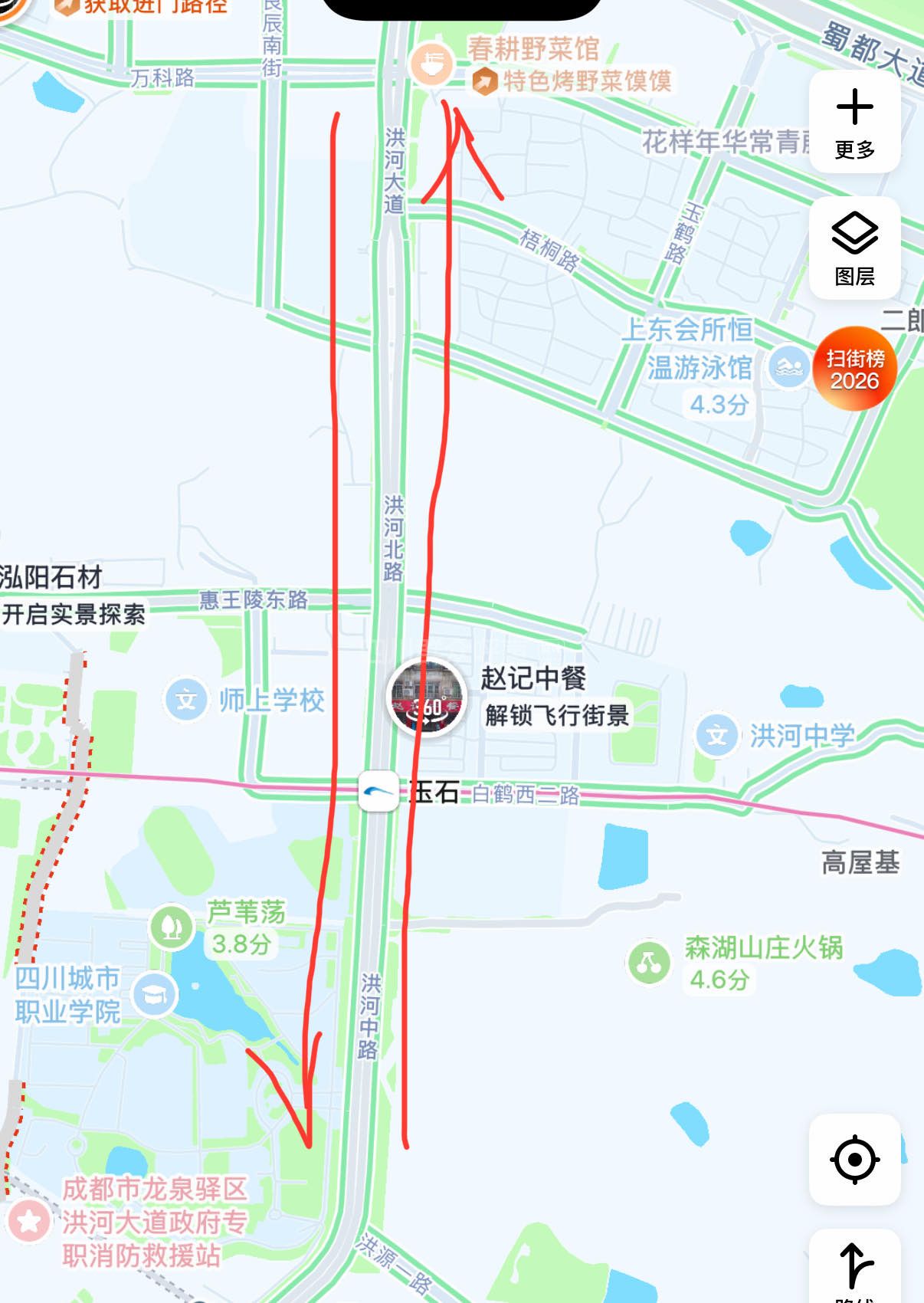Image resolution: width=924 pixels, height=1303 pixels.
Task: Recenter map on my current location
Action: (x=854, y=1159)
